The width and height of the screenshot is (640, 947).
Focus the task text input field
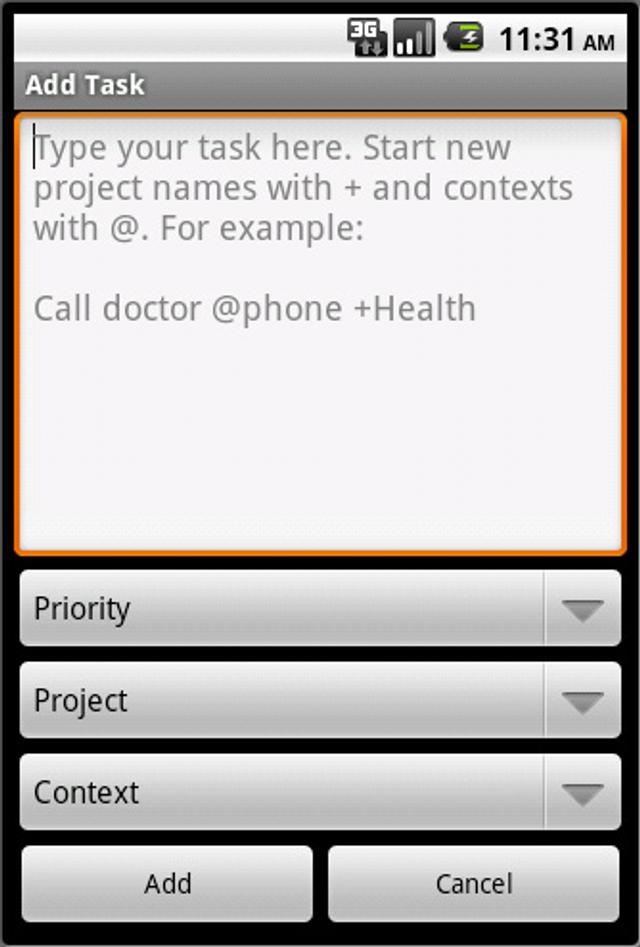pyautogui.click(x=320, y=332)
